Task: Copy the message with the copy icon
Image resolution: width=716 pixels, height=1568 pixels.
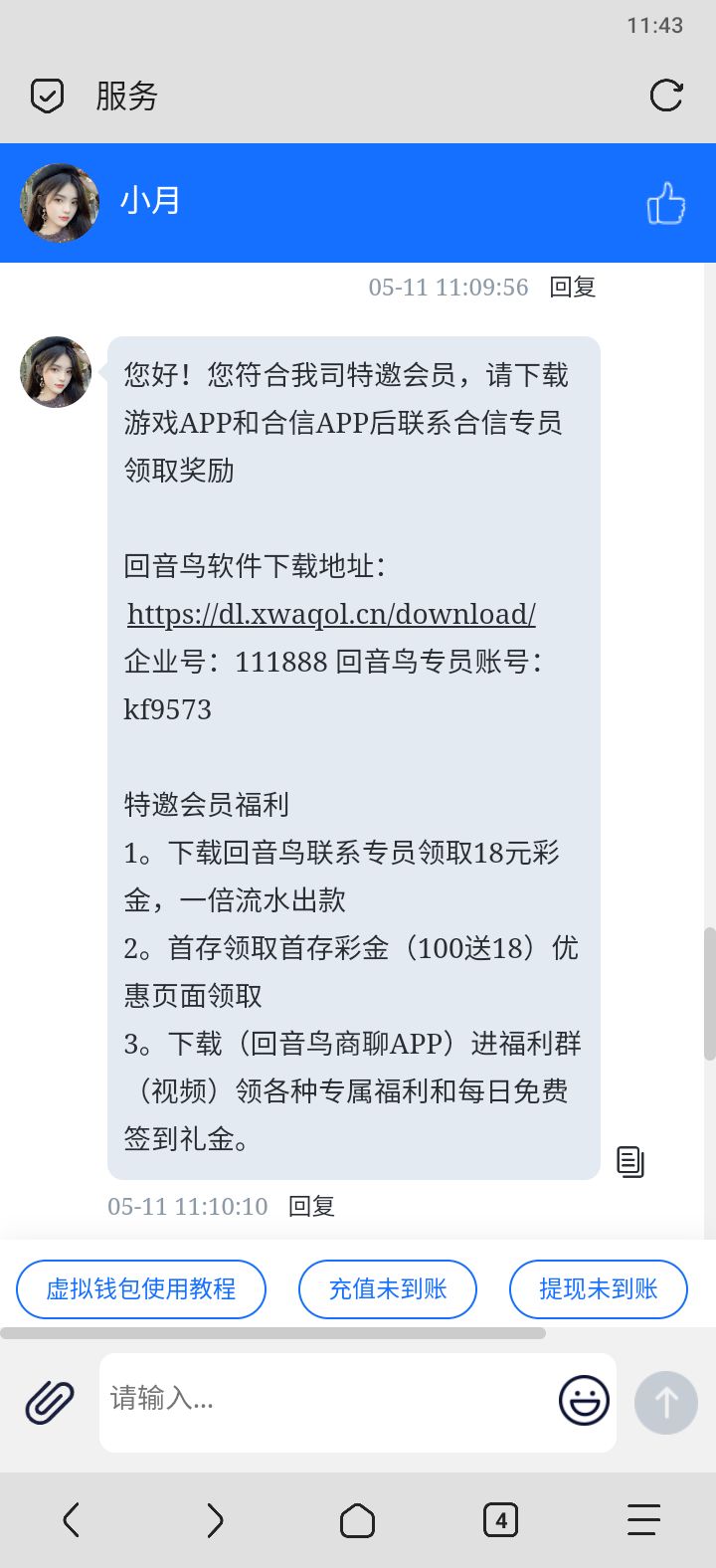Action: tap(630, 1161)
